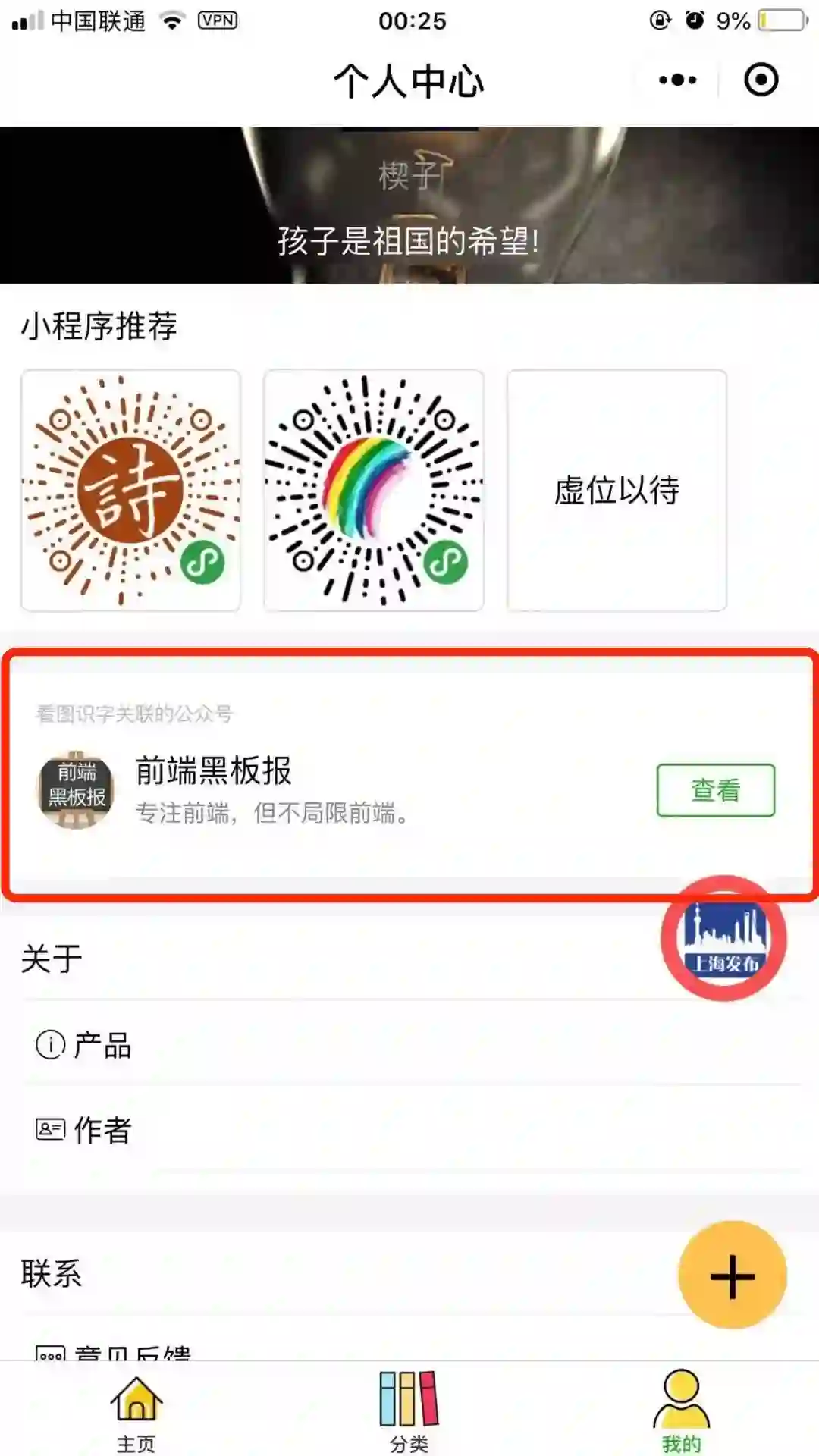Open the 前端黑板报 official account row
Viewport: 819px width, 1456px height.
(x=303, y=790)
